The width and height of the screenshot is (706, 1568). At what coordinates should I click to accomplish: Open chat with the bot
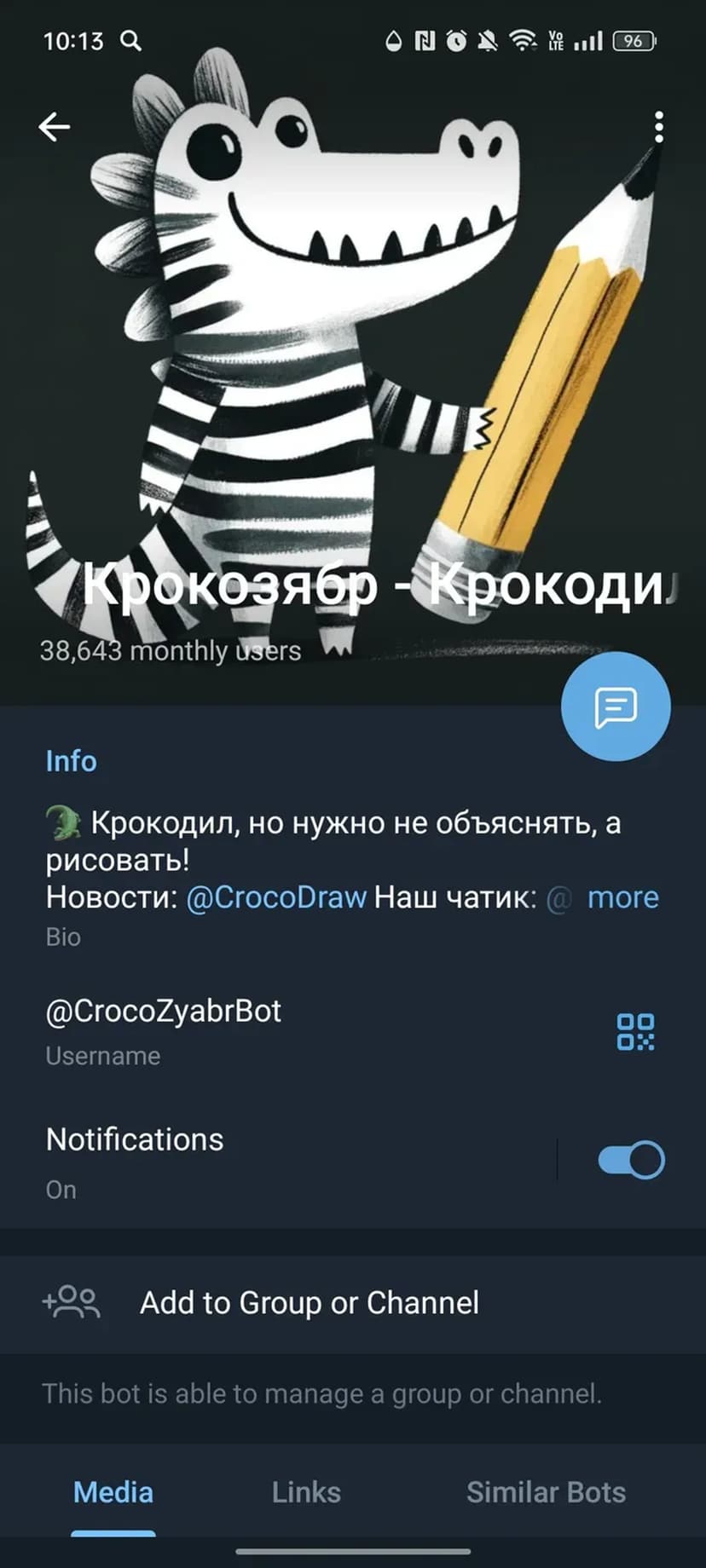pyautogui.click(x=616, y=706)
